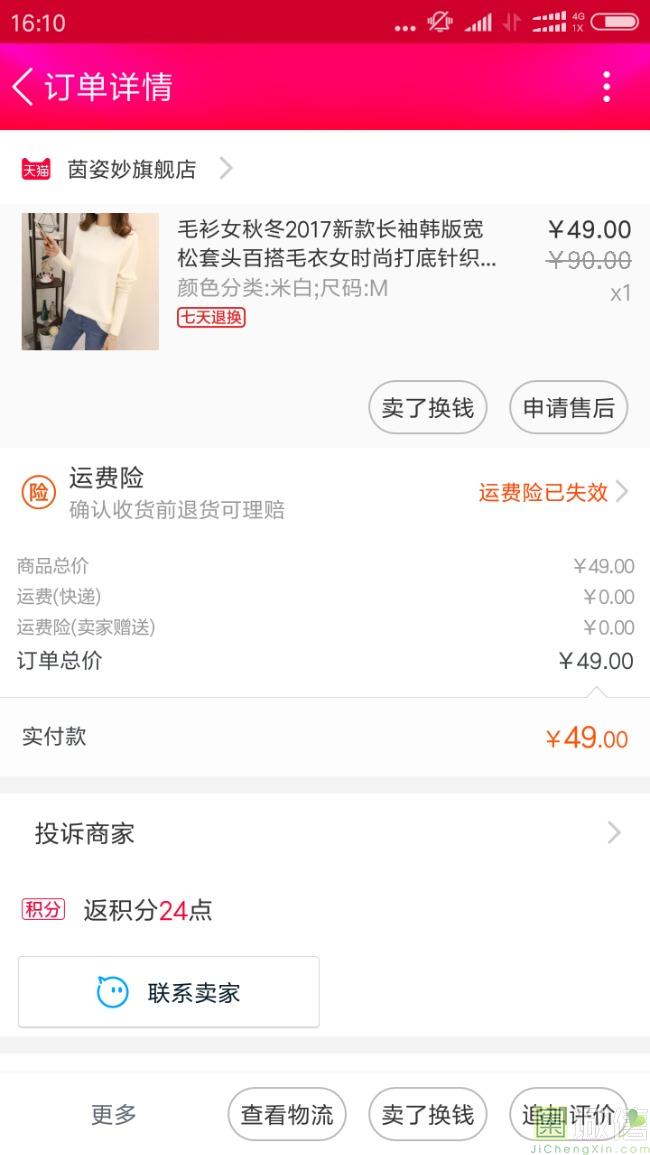Screen dimensions: 650x1155
Task: Go back from the order details page
Action: tap(24, 87)
